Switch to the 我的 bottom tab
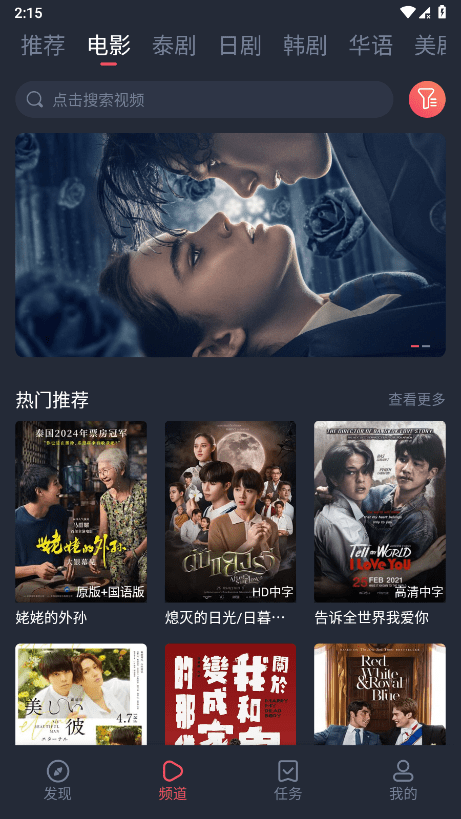Screen dimensions: 461x819 403,781
